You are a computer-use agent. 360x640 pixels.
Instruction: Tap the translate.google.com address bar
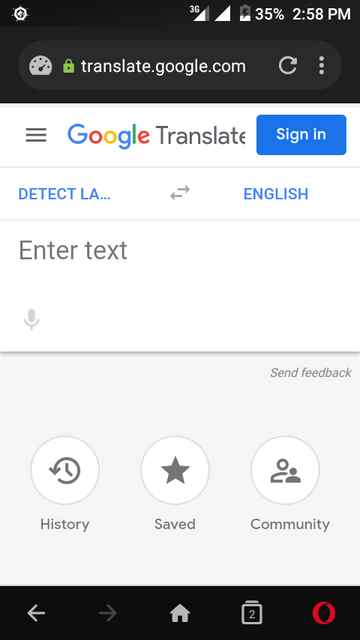coord(163,66)
